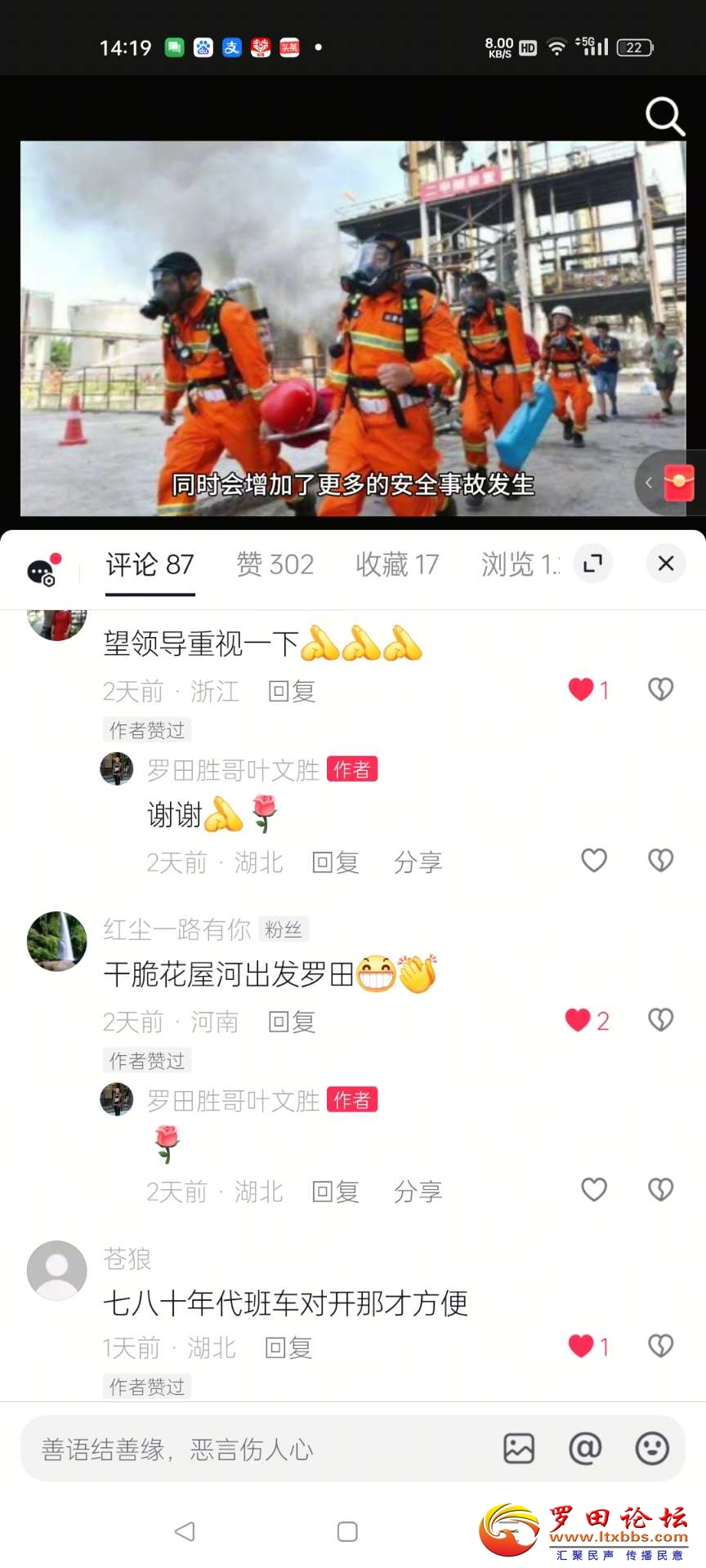Image resolution: width=706 pixels, height=1568 pixels.
Task: Dislike the 干脆花屋河出发罗田 comment
Action: [x=660, y=1020]
